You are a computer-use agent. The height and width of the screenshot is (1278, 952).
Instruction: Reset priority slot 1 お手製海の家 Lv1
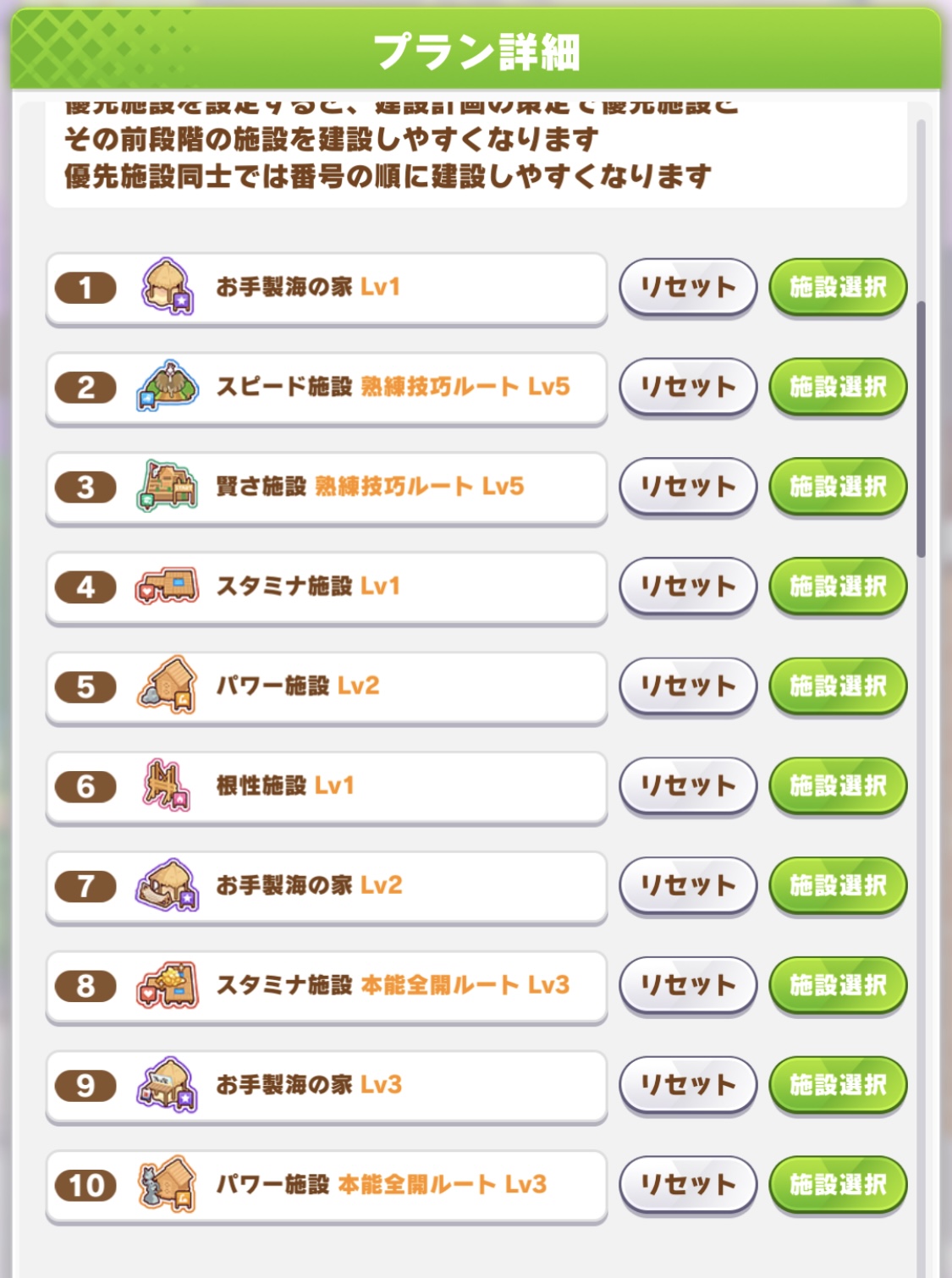(x=687, y=287)
